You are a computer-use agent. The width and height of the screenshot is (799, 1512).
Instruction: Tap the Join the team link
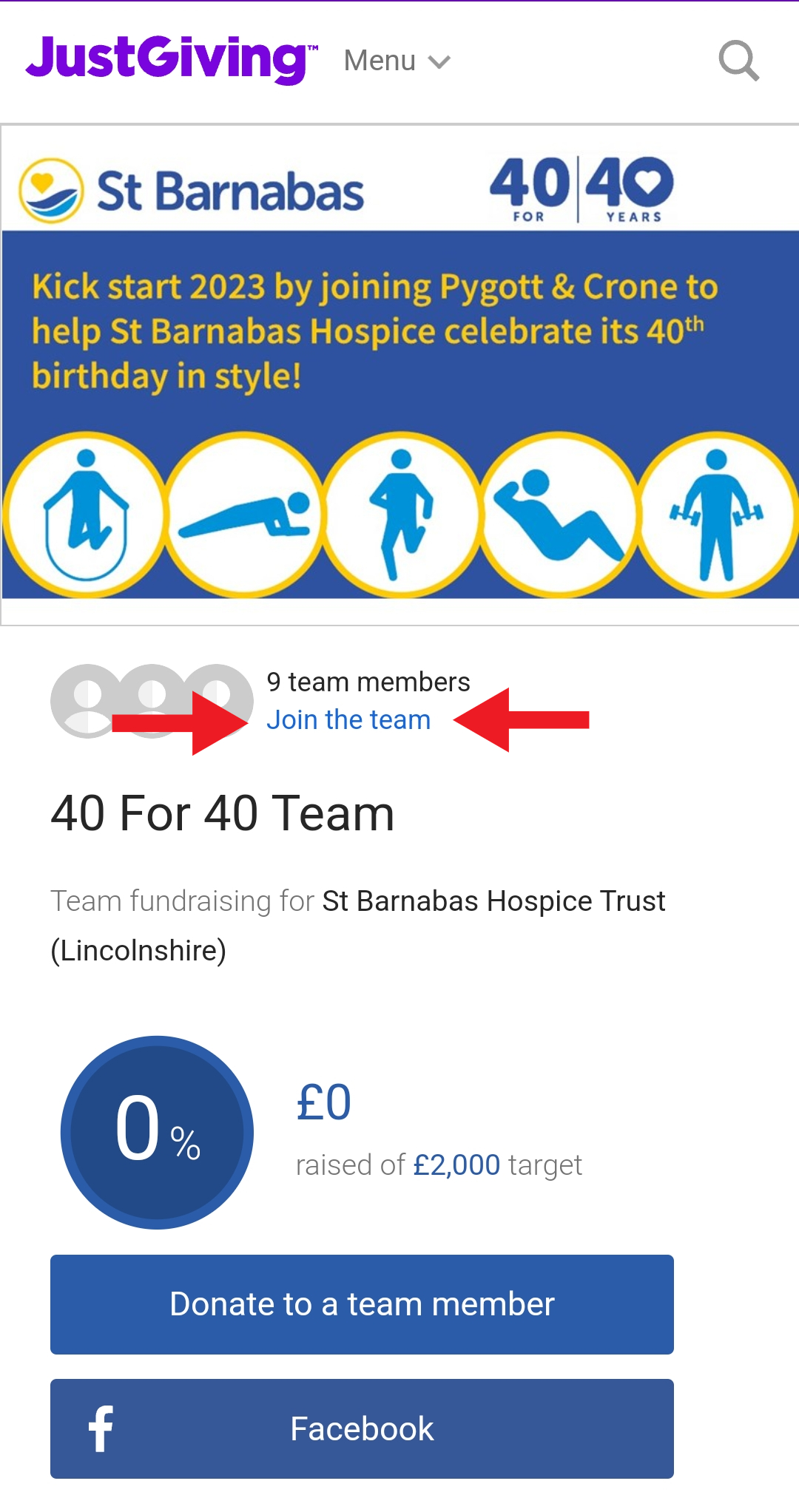348,719
